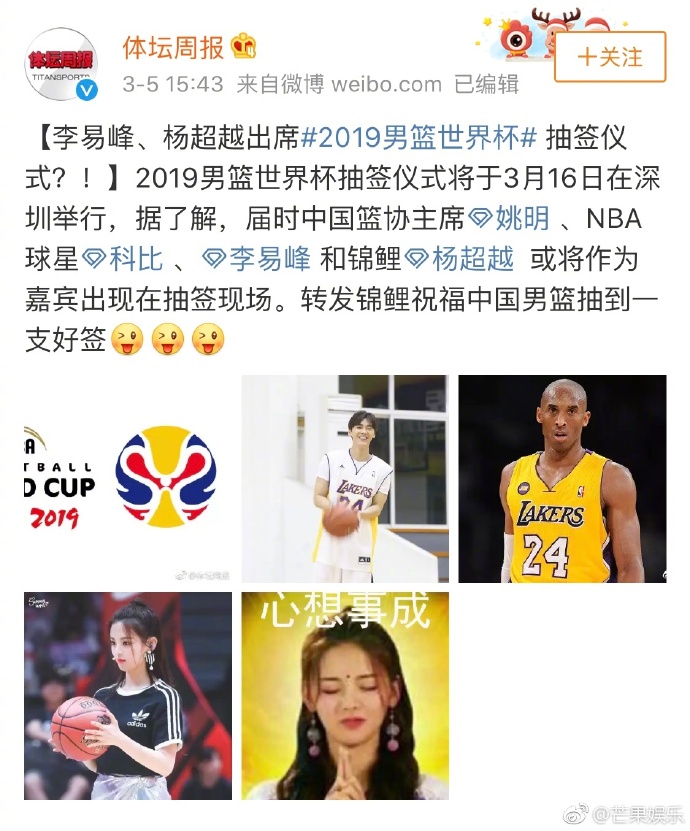Screen dimensions: 690x831
Task: View the 心想事成 meme image
Action: (x=345, y=695)
